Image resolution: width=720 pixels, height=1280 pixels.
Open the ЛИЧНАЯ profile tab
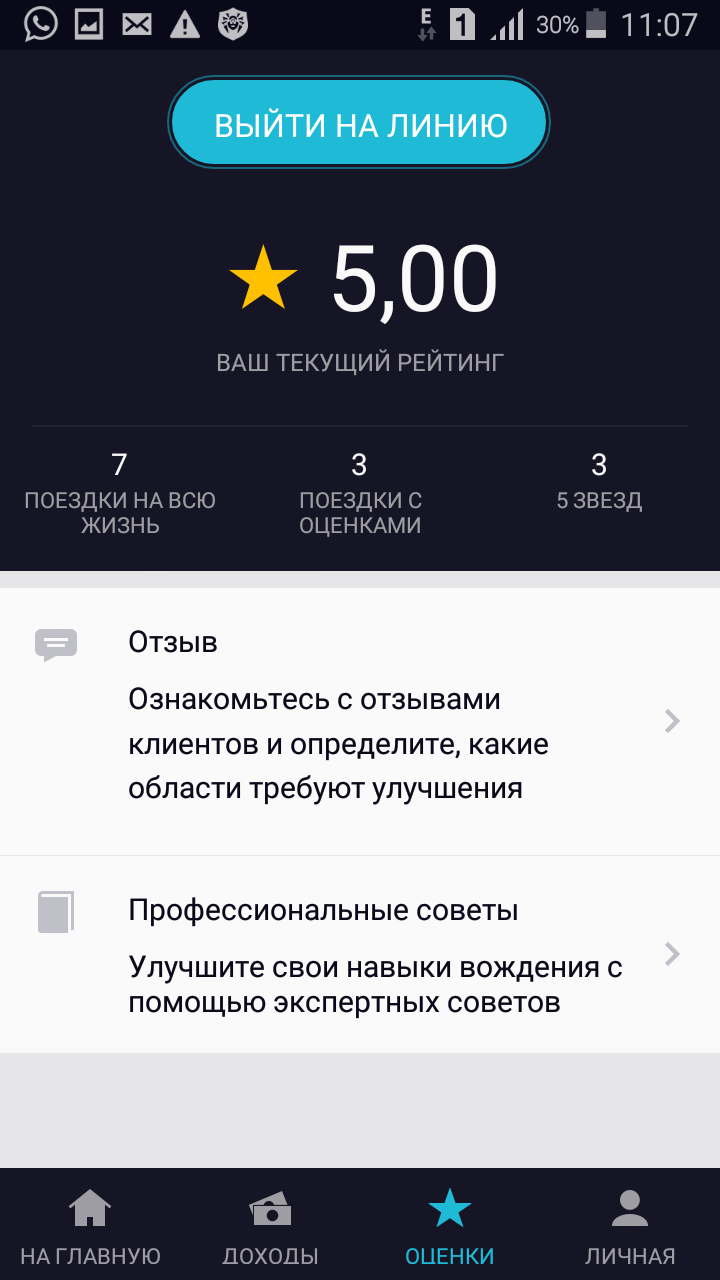coord(630,1224)
